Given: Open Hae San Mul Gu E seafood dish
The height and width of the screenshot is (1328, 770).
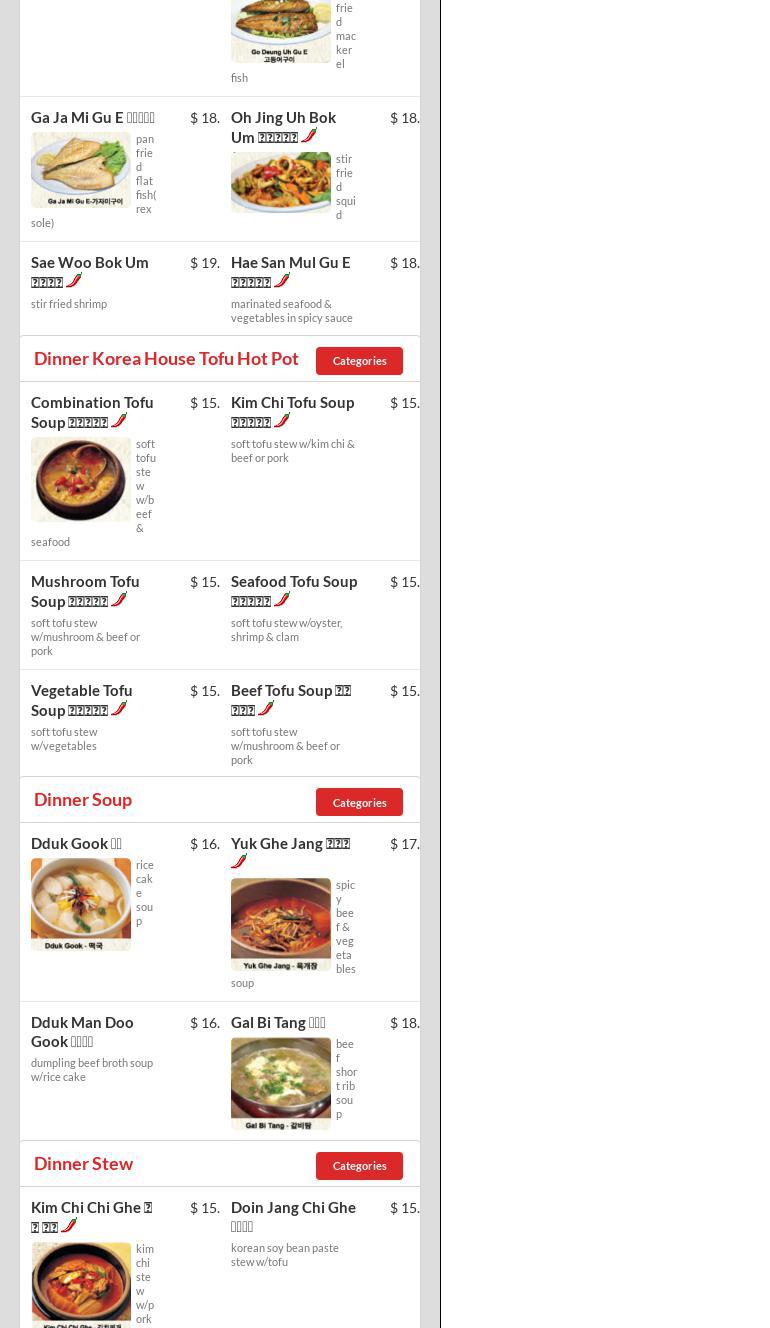Looking at the screenshot, I should click(290, 271).
